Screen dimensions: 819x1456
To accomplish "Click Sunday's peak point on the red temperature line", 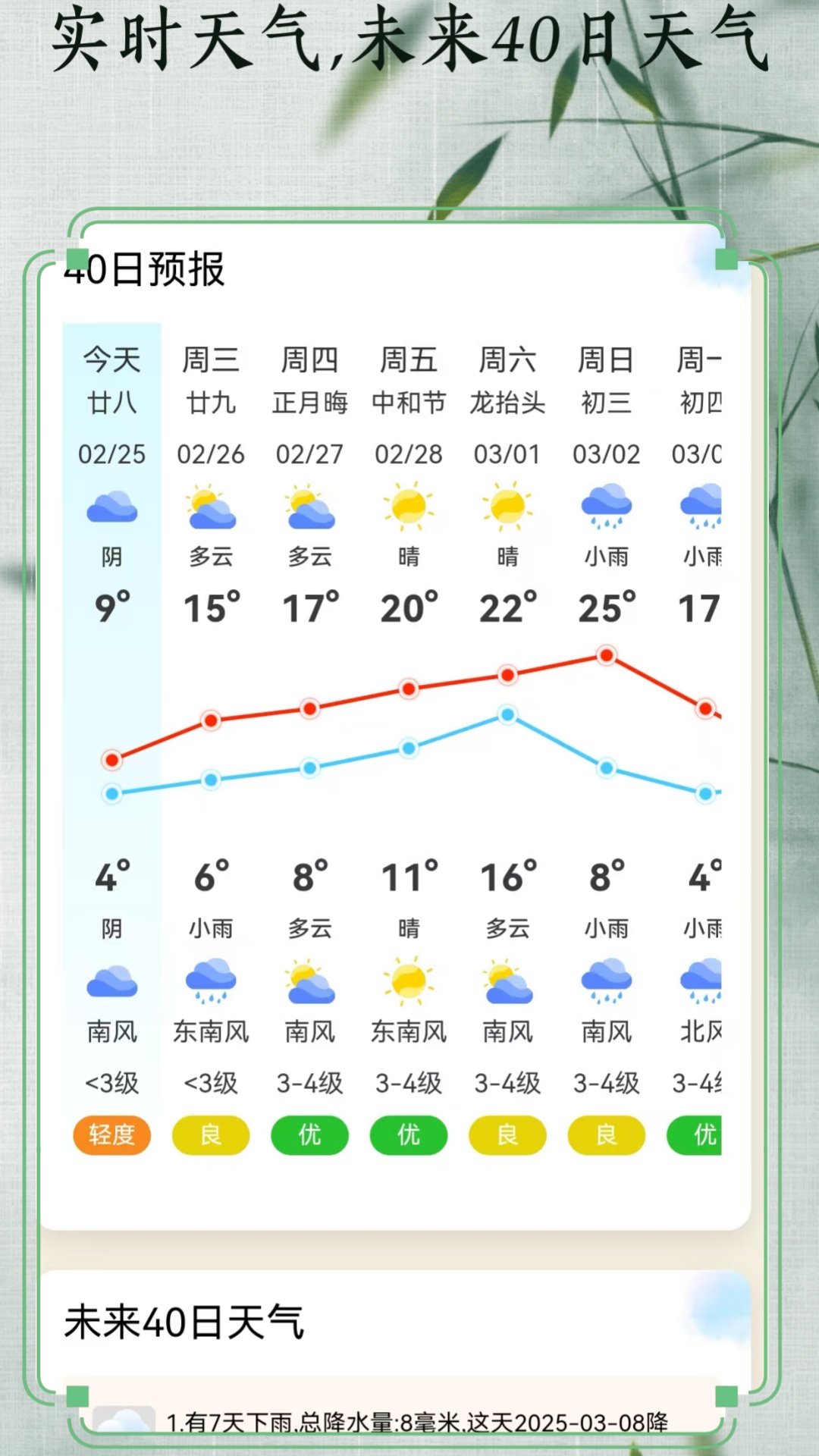I will [605, 657].
